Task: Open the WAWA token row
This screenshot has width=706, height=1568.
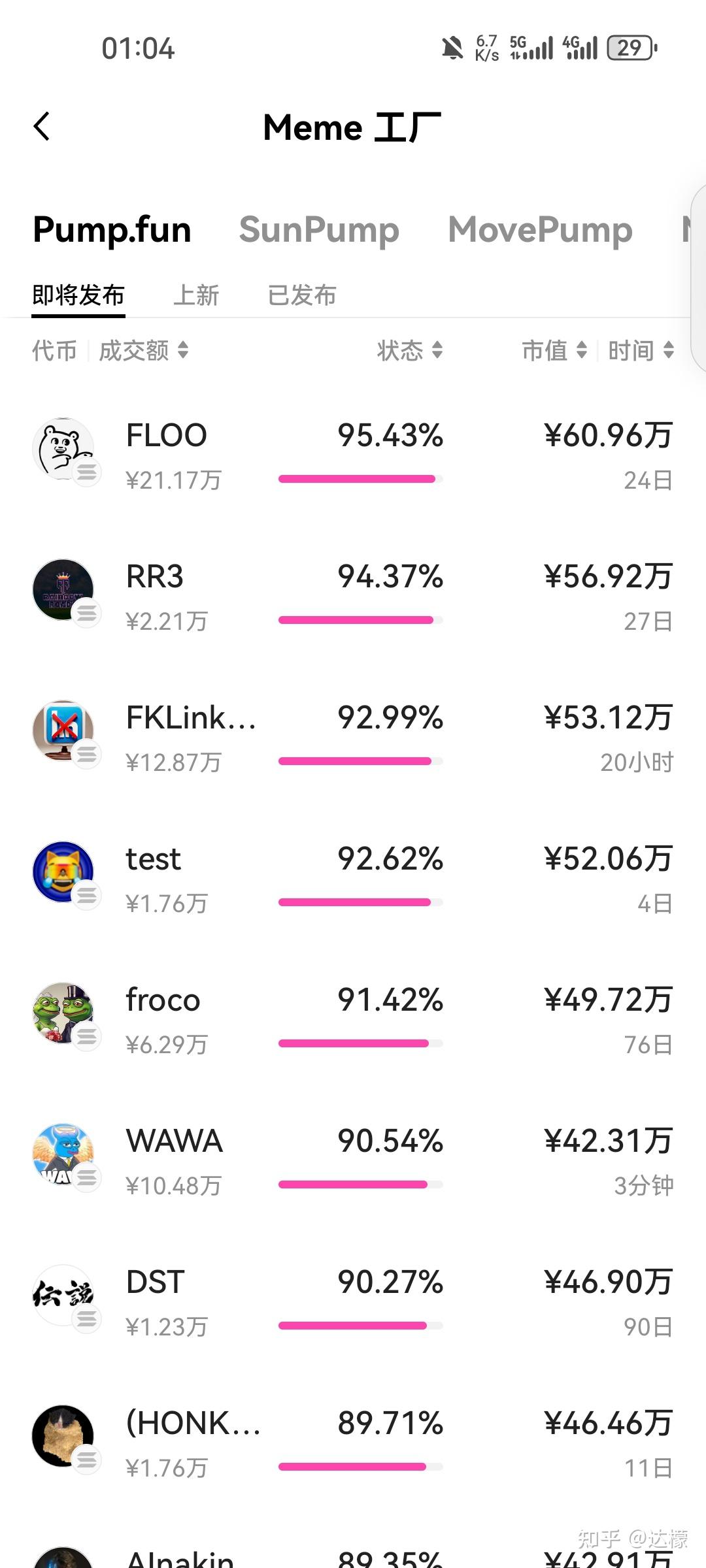Action: (x=353, y=1162)
